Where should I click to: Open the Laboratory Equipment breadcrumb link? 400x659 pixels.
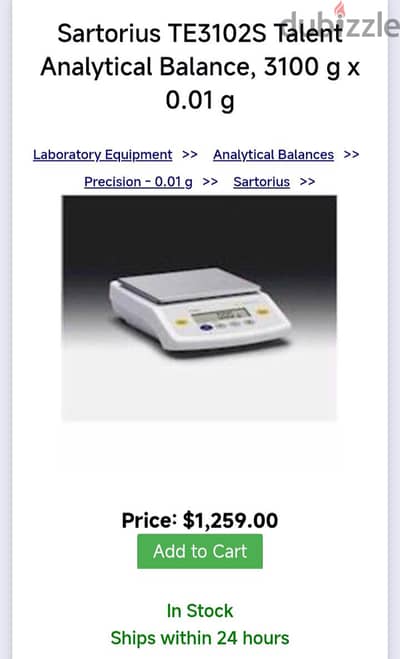pyautogui.click(x=103, y=155)
